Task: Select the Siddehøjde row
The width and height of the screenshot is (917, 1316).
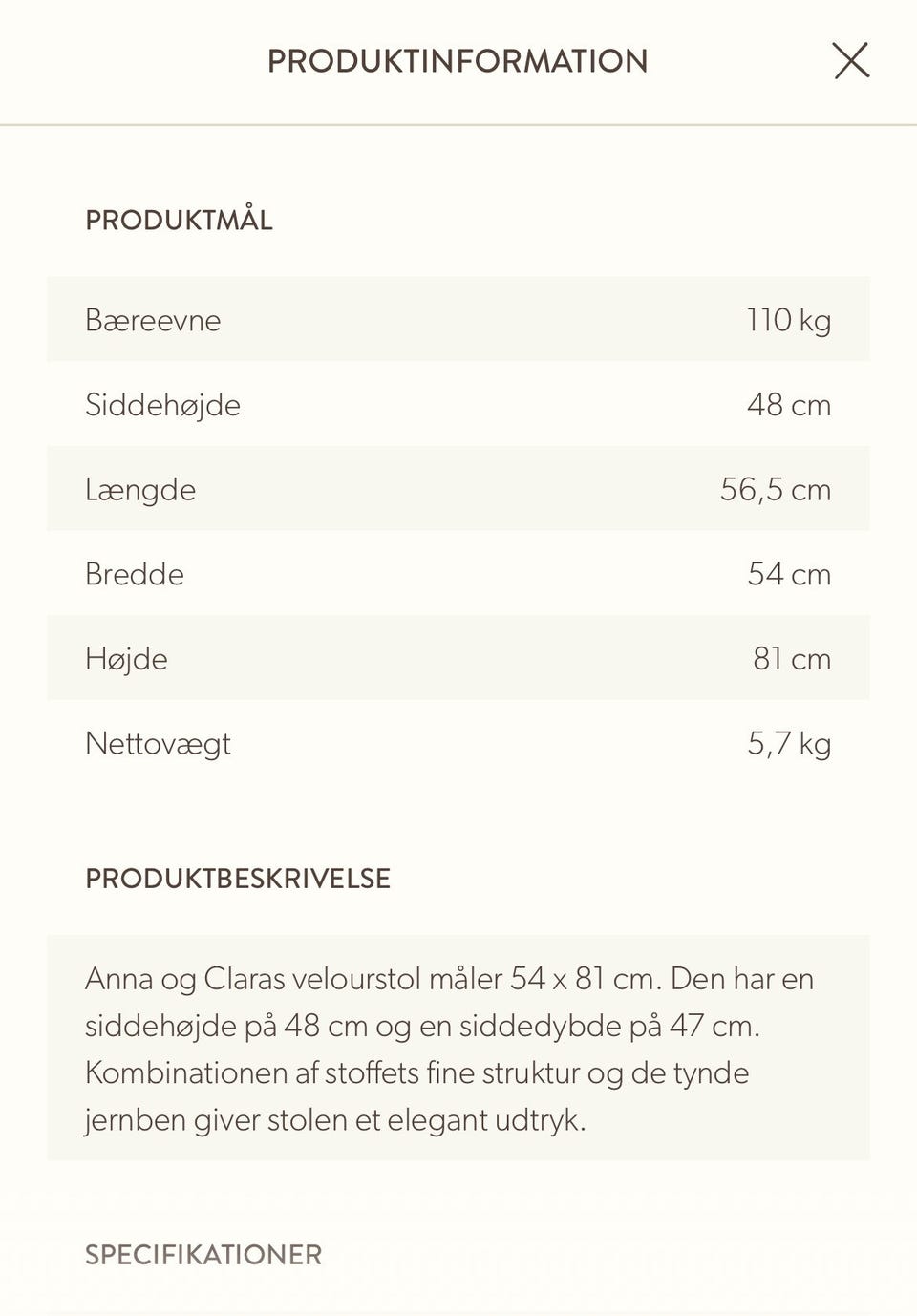Action: 164,405
